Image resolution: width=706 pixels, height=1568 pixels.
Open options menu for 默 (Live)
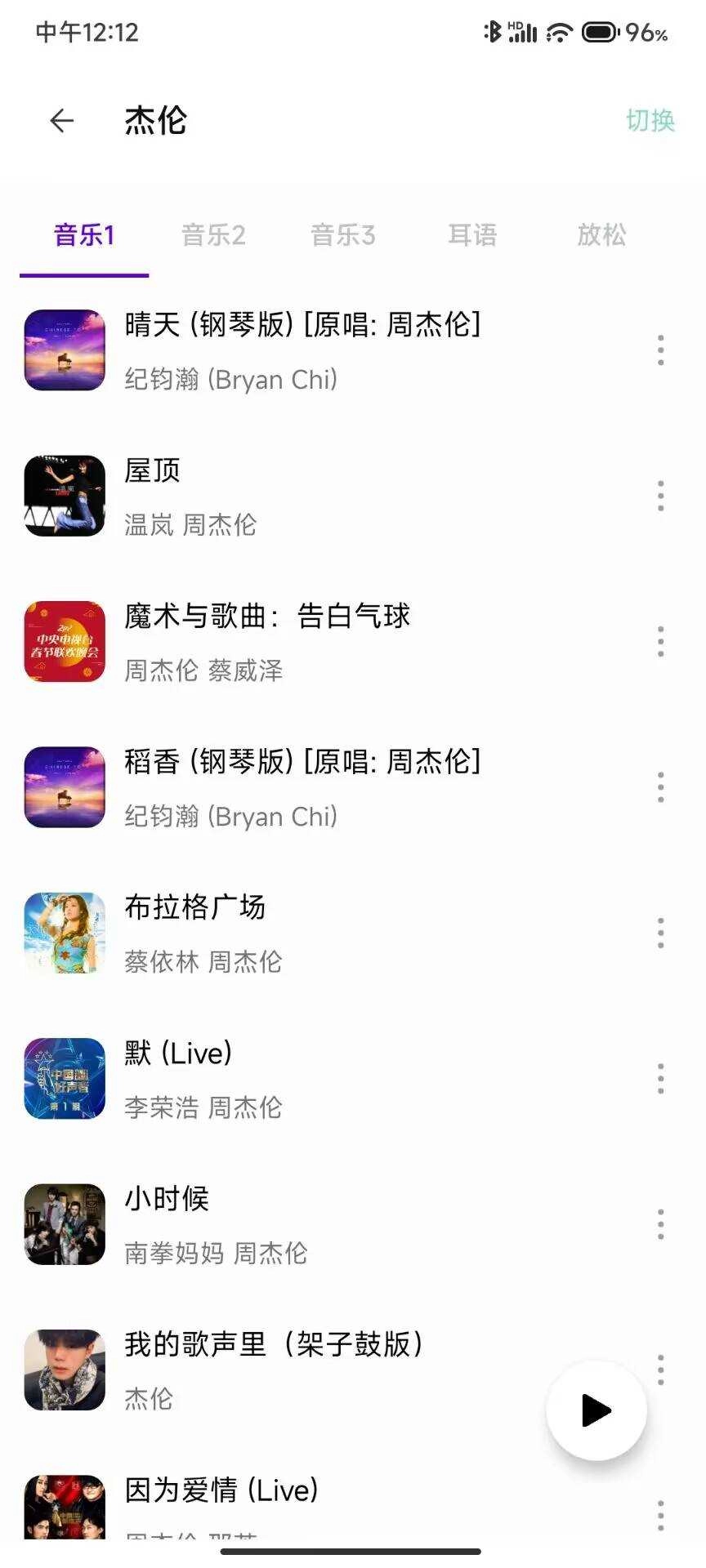[660, 1078]
